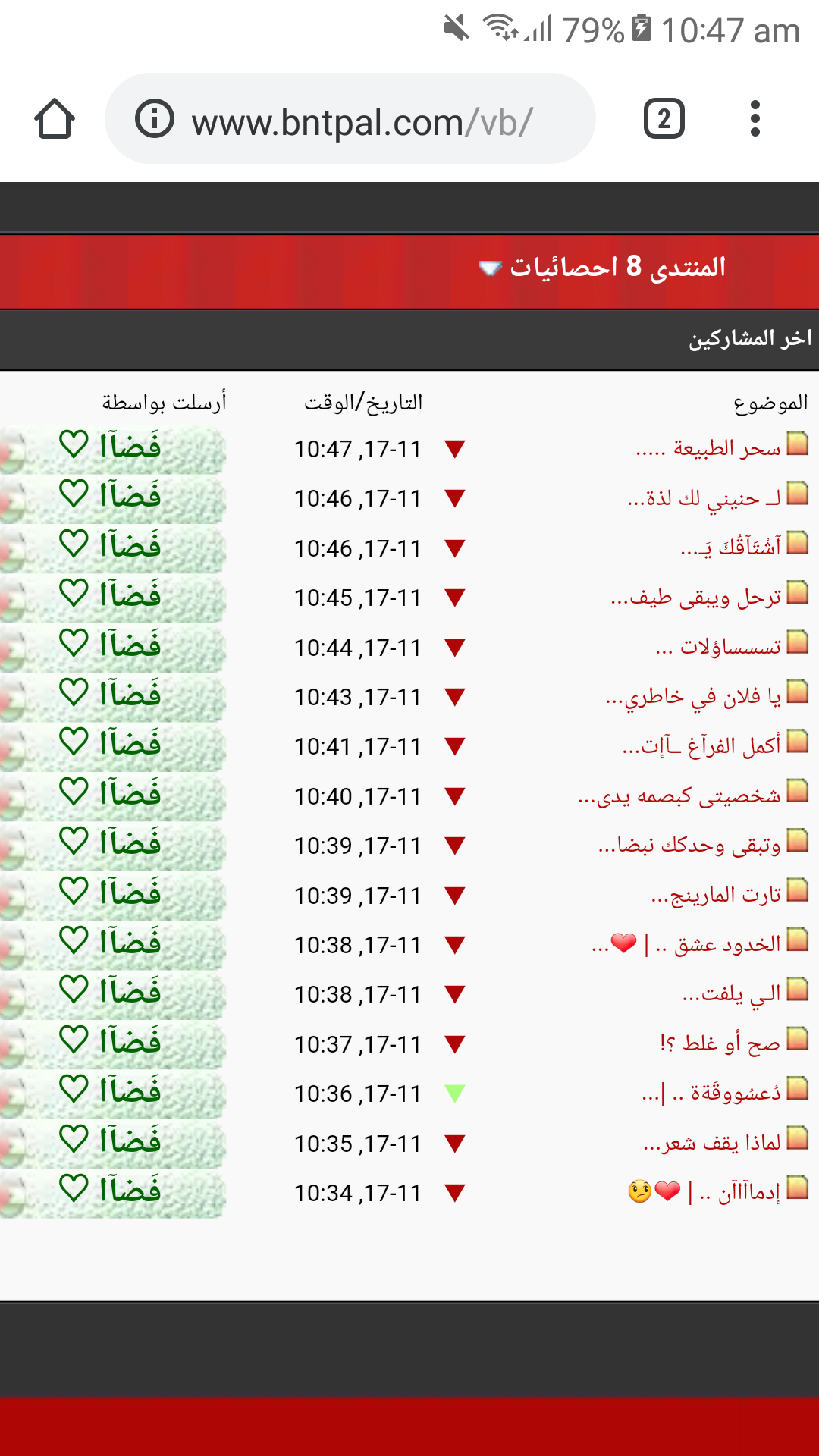Screen dimensions: 819x1456
Task: Open the topic صح أو غلط
Action: coord(720,1043)
